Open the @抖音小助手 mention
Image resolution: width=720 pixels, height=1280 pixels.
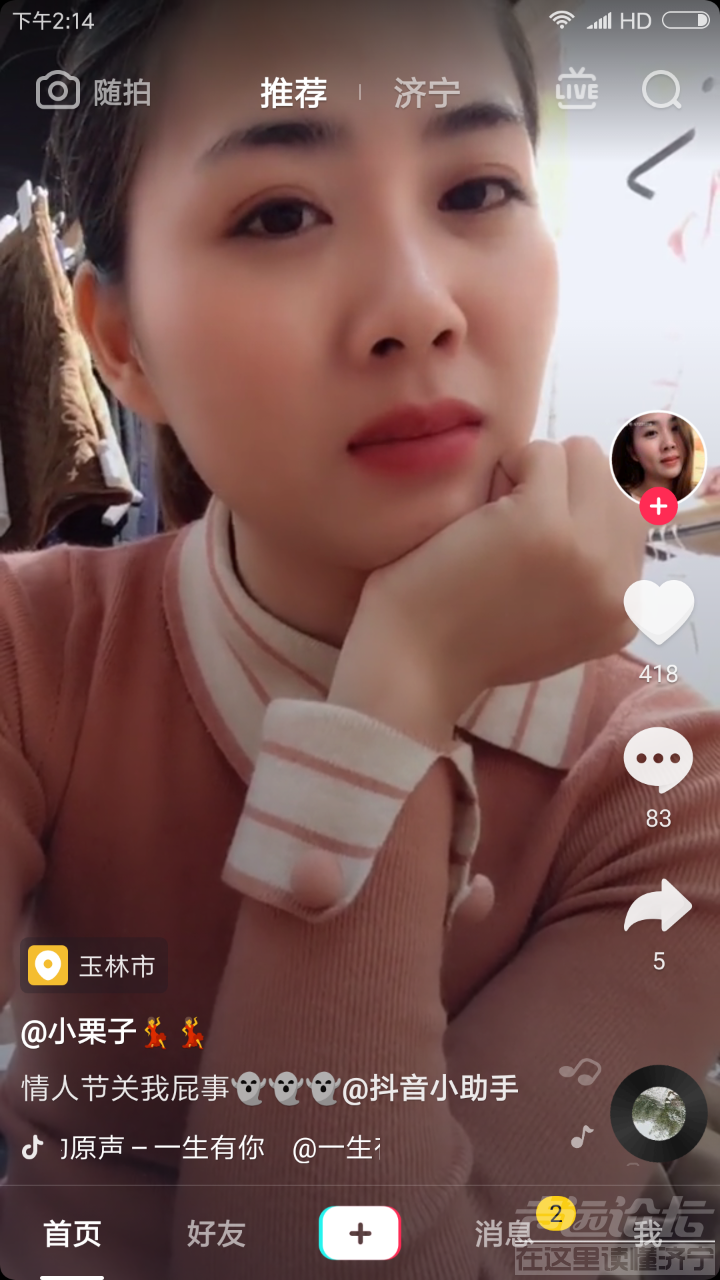pos(431,1089)
